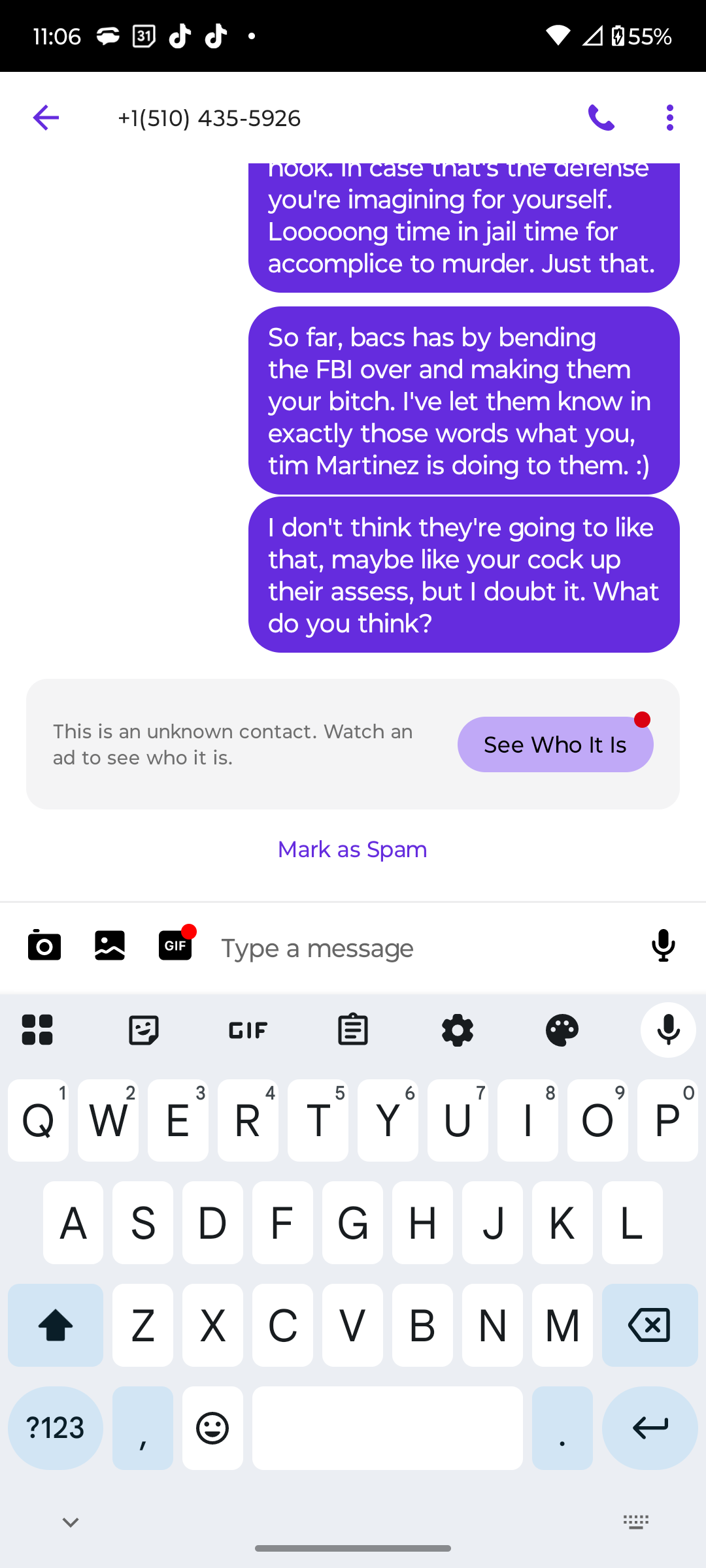The image size is (706, 1568).
Task: Open keyboard settings gear
Action: (458, 1030)
